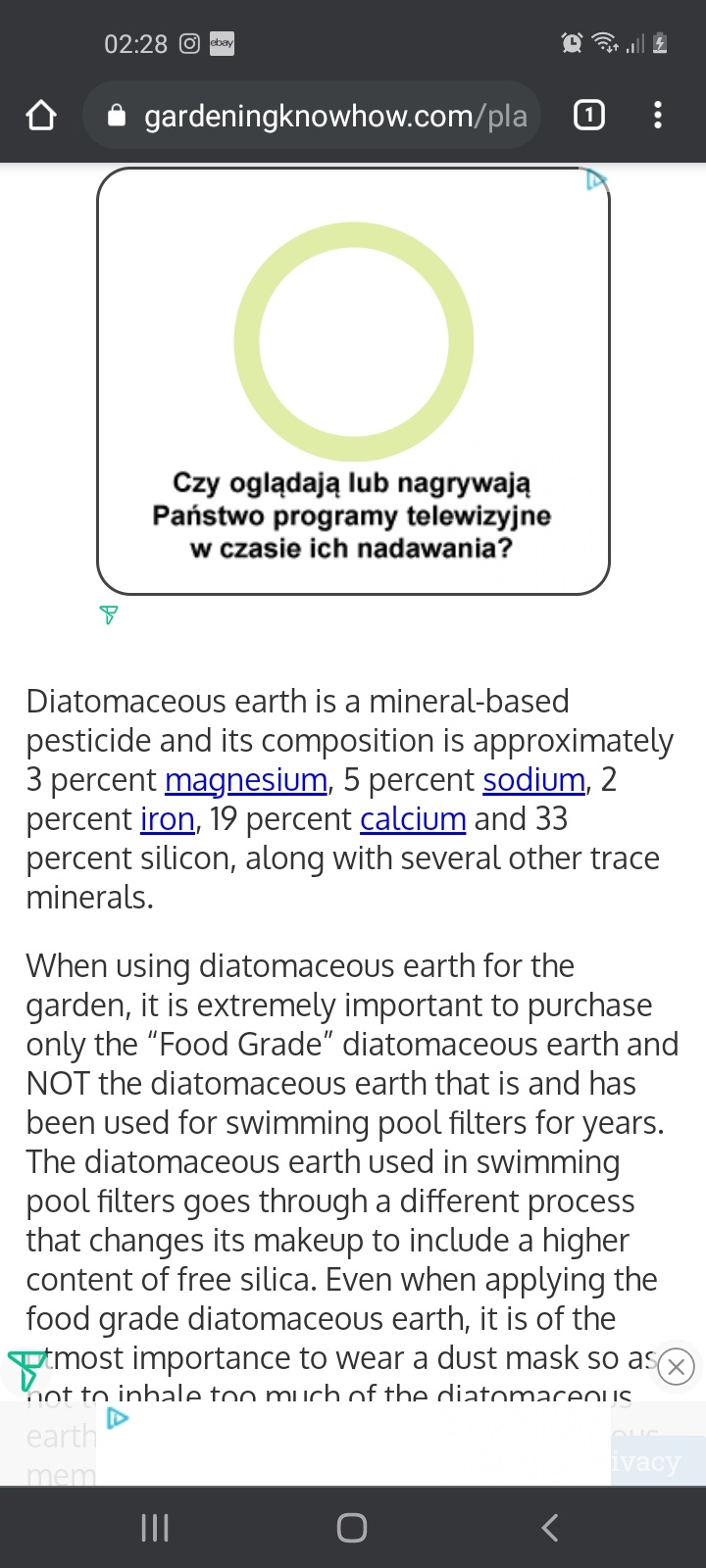706x1568 pixels.
Task: Follow the calcium link
Action: tap(413, 819)
